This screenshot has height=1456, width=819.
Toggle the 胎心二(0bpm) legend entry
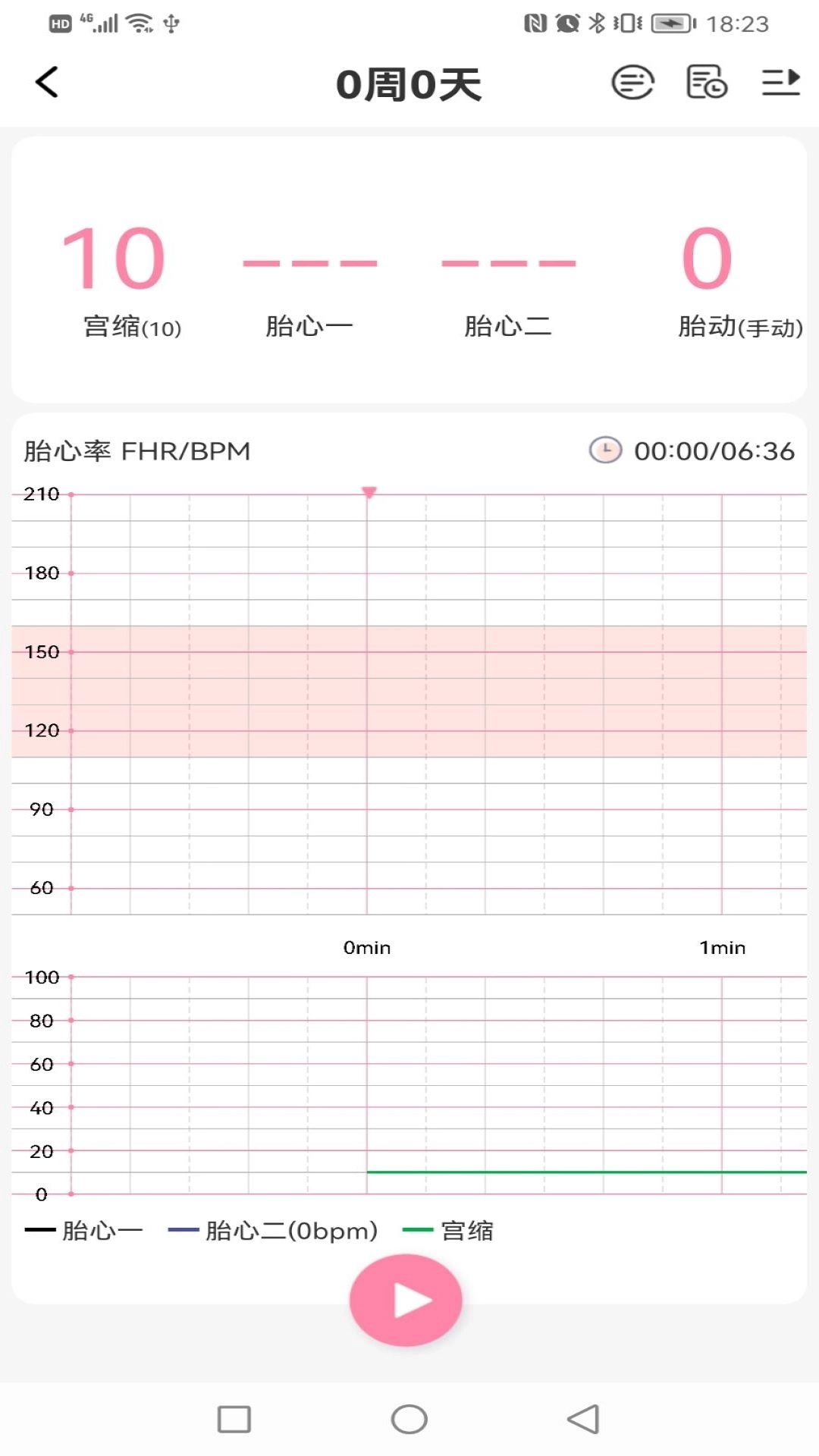(x=273, y=1230)
